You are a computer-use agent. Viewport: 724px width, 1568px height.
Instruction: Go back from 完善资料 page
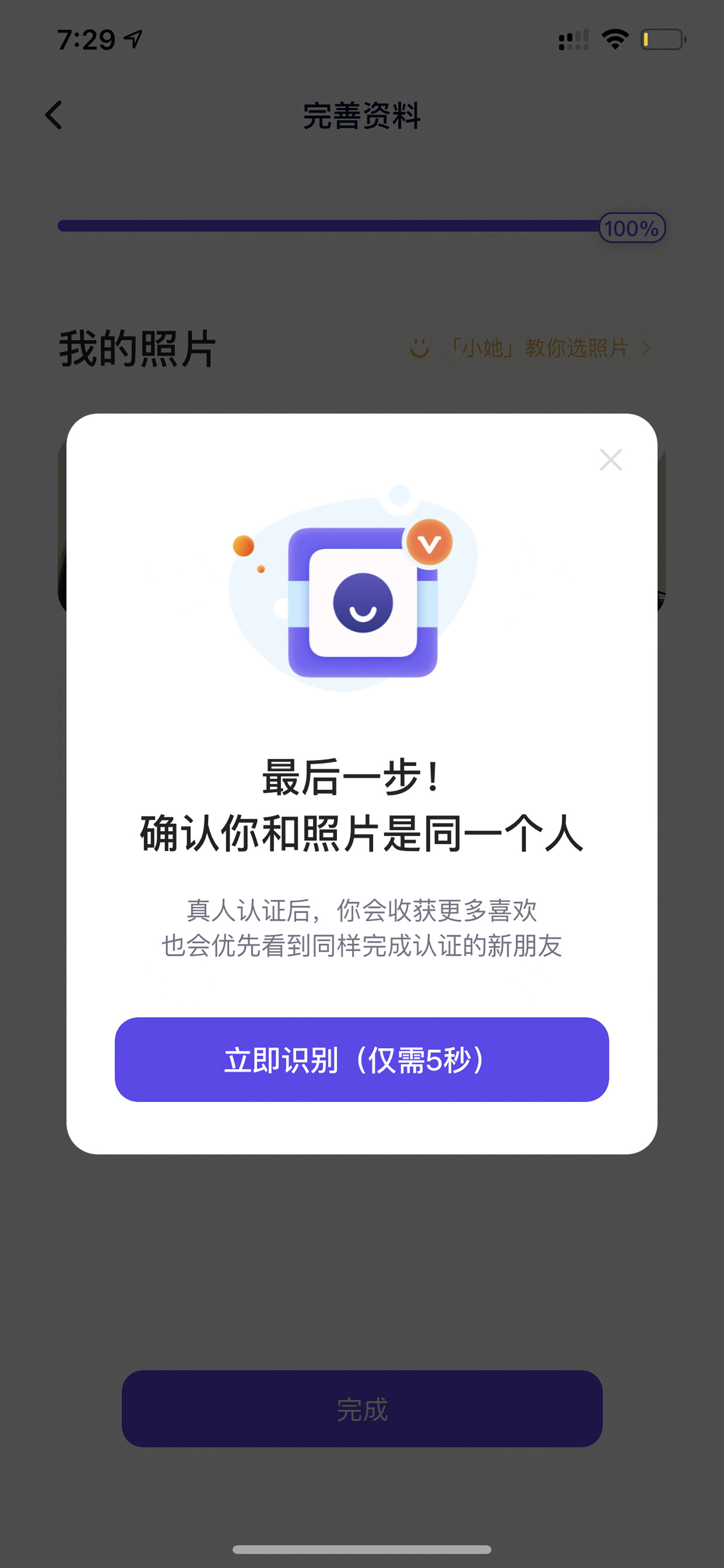tap(54, 115)
